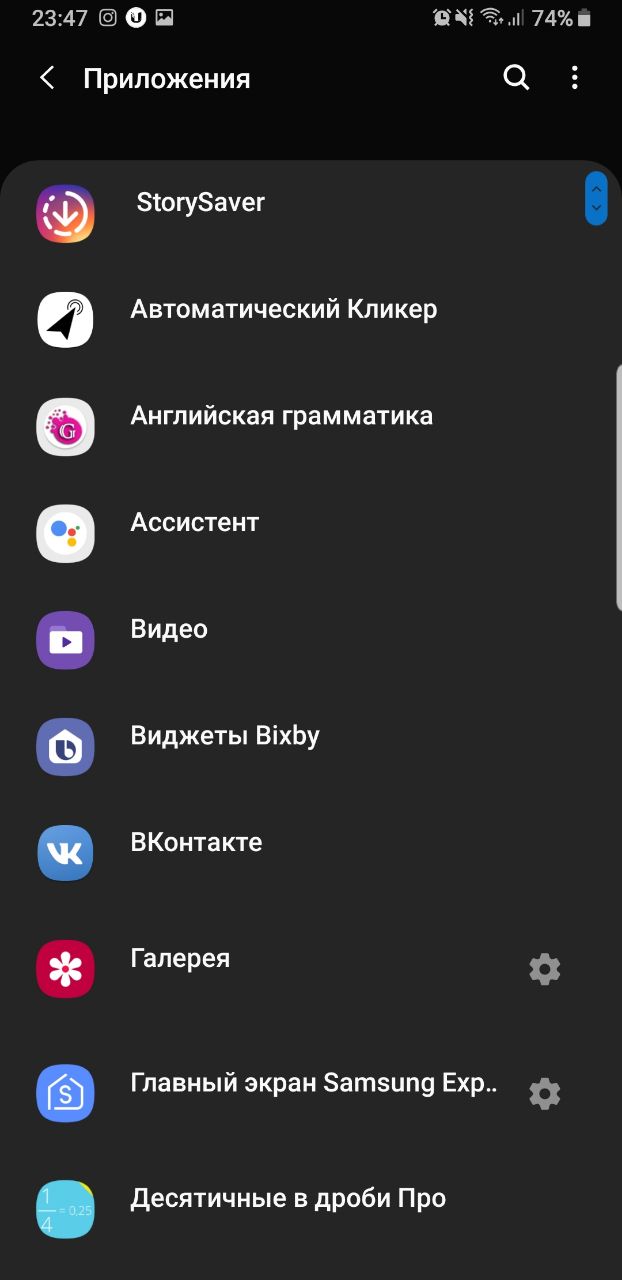Viewport: 622px width, 1280px height.
Task: Tap the settings gear for Главный экран Samsung
Action: [x=545, y=1094]
